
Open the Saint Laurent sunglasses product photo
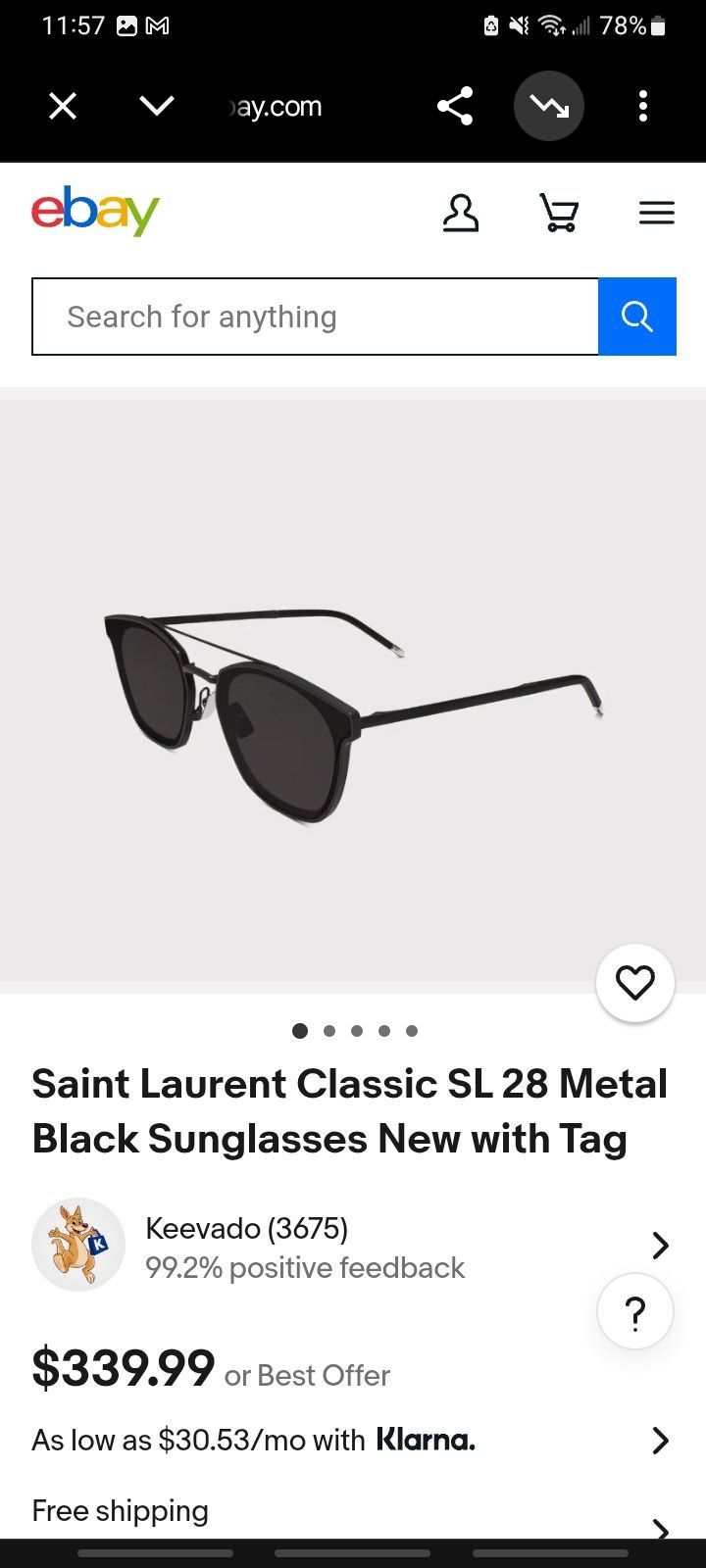point(353,691)
